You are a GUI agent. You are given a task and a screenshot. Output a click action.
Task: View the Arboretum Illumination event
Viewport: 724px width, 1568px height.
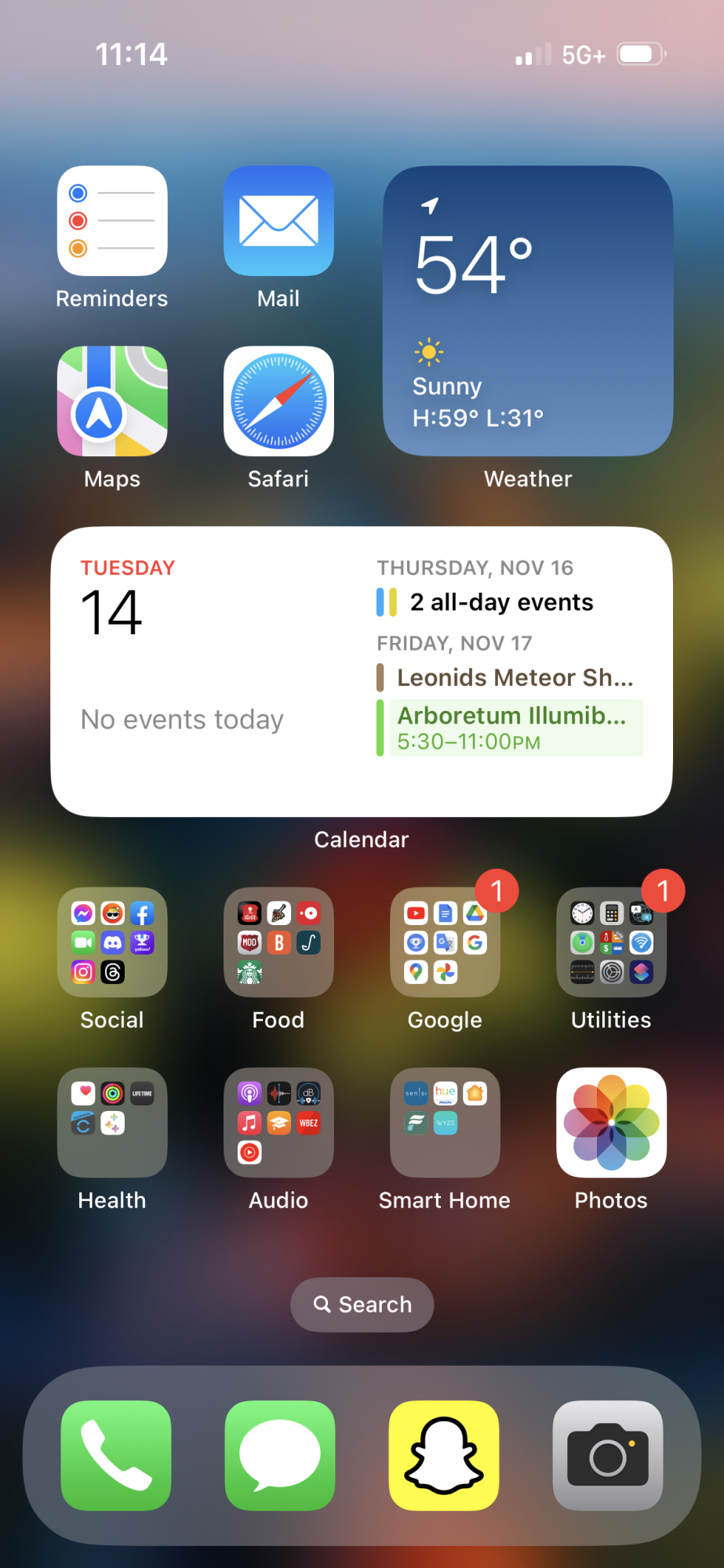click(x=510, y=728)
